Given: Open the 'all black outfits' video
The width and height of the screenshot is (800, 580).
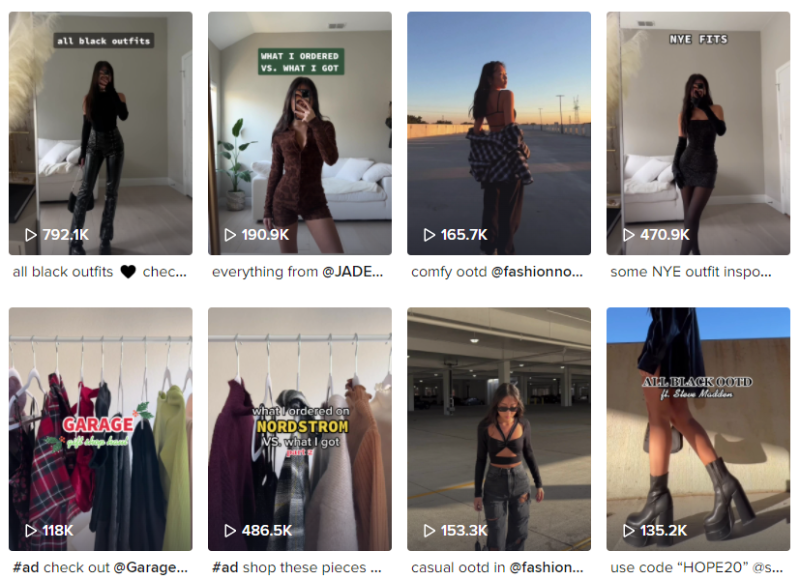Looking at the screenshot, I should click(100, 133).
